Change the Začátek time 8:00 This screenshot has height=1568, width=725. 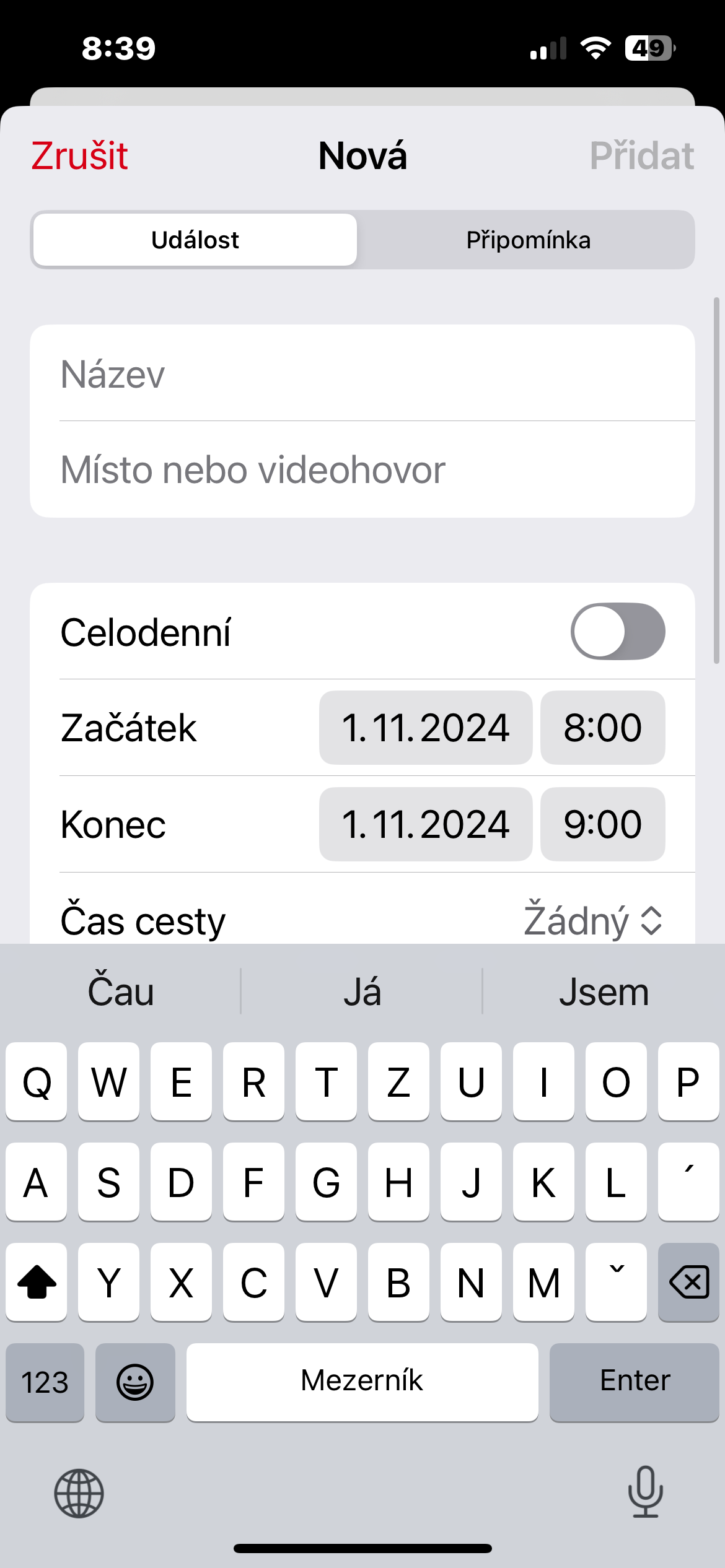602,728
